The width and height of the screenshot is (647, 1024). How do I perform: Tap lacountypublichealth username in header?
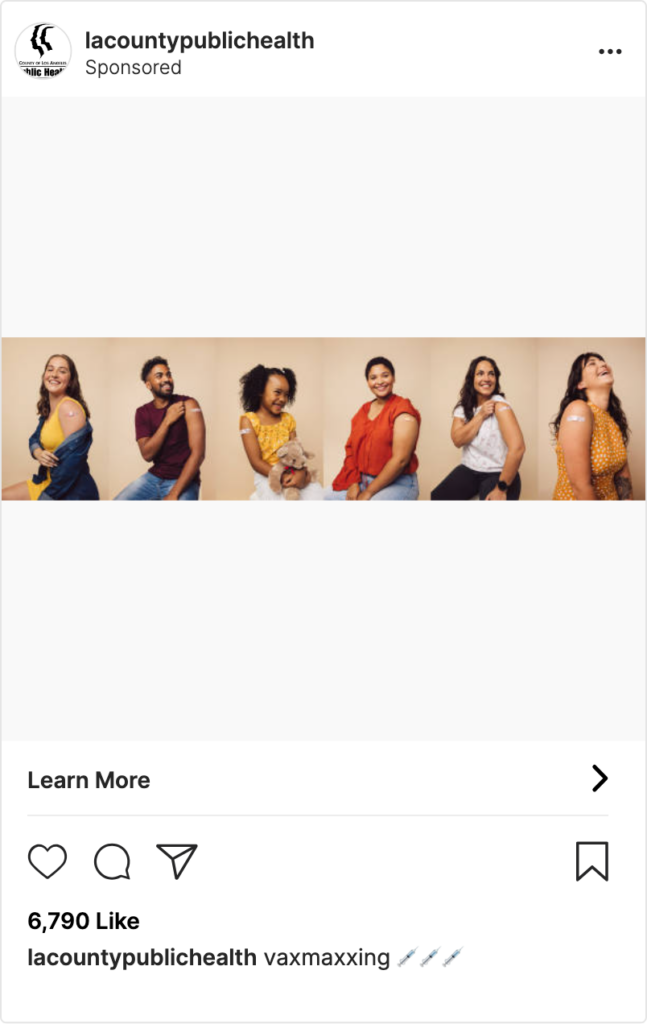tap(199, 41)
